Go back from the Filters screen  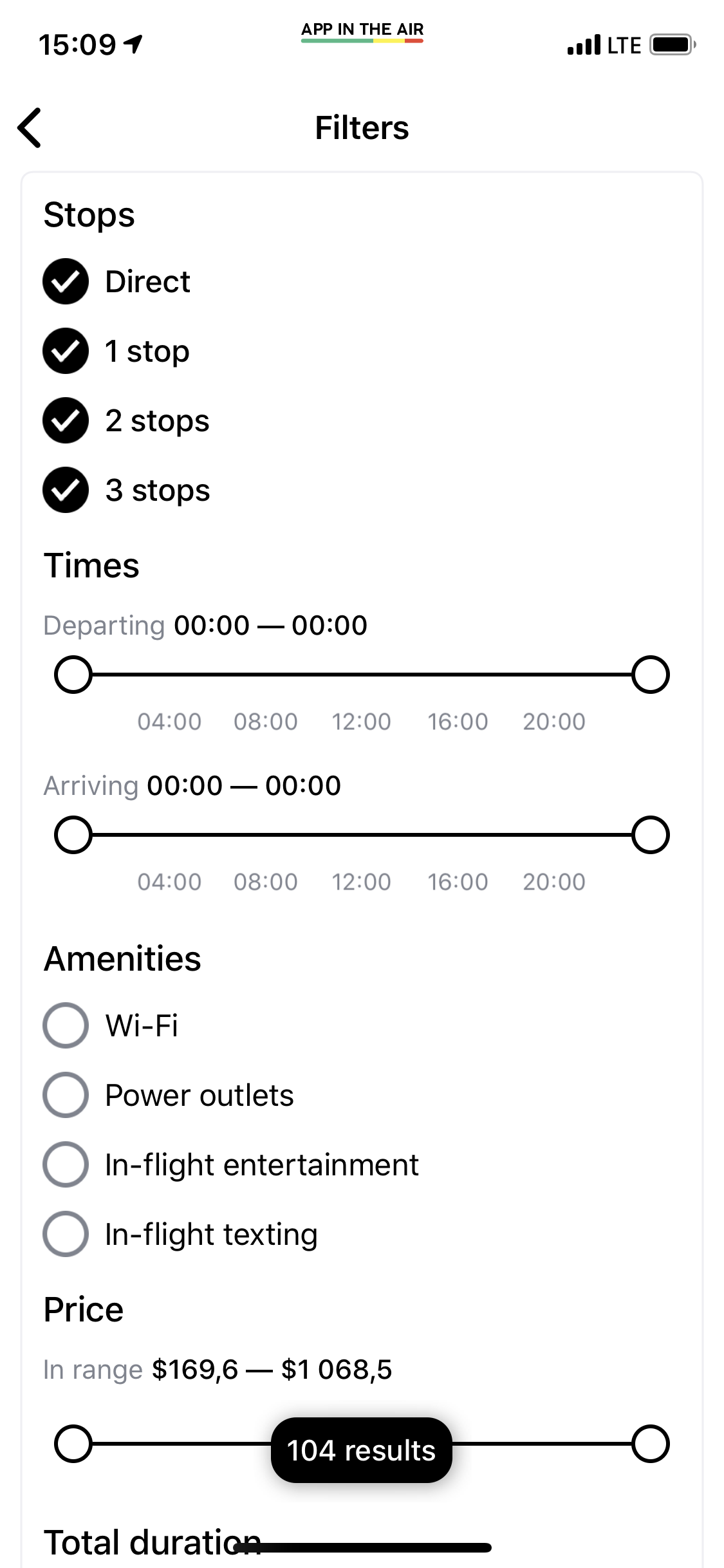(x=30, y=127)
